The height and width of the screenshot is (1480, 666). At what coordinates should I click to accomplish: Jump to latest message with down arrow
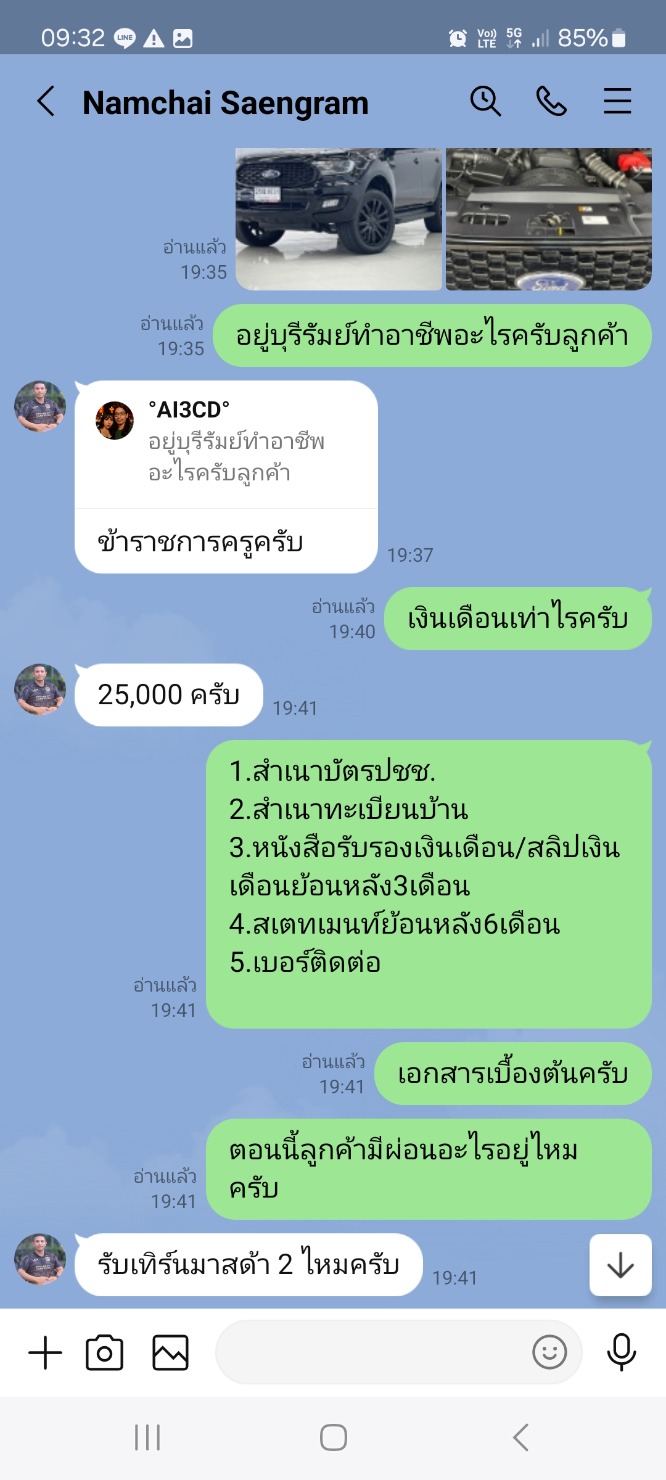click(x=620, y=1266)
